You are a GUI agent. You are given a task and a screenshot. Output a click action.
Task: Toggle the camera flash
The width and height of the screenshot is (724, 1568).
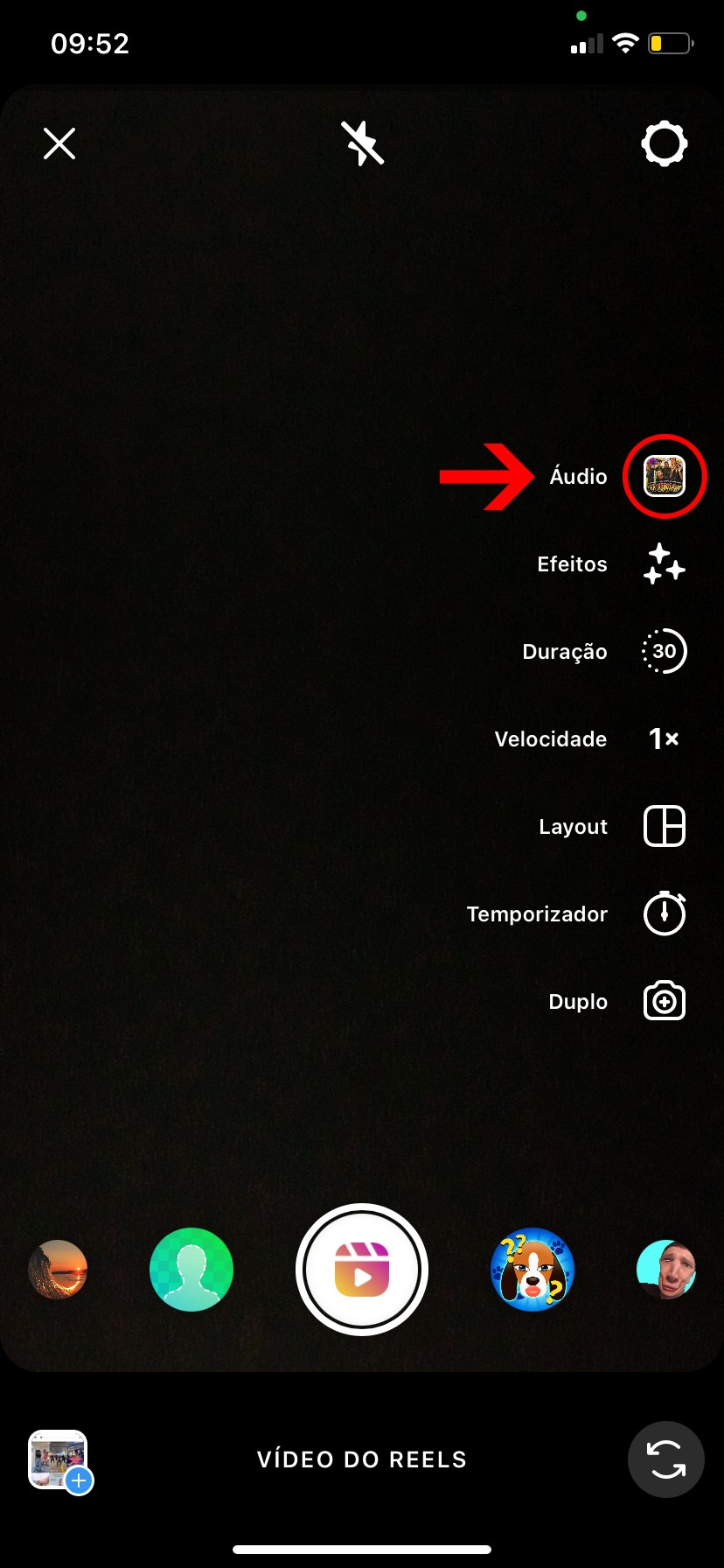tap(362, 143)
